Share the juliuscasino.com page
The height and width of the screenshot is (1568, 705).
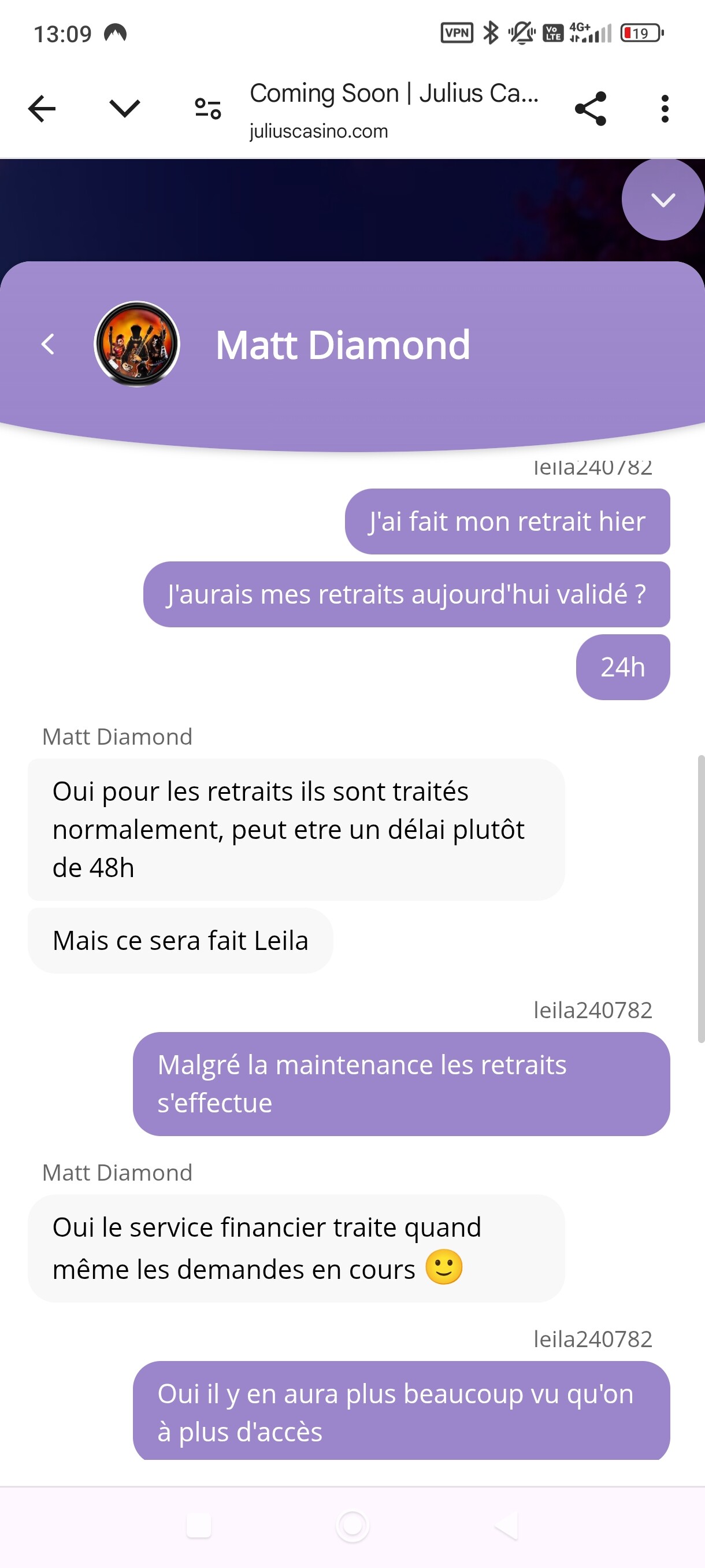(590, 109)
